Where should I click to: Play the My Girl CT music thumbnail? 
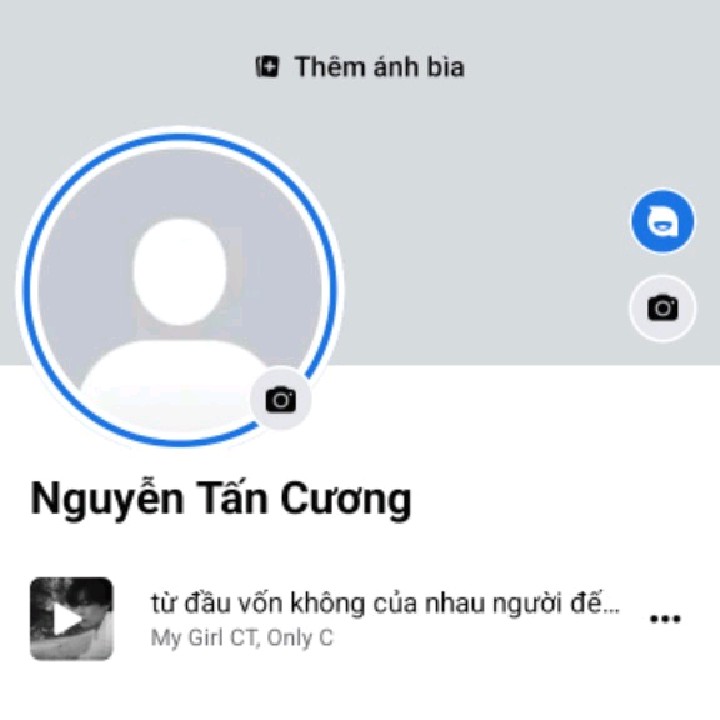71,618
